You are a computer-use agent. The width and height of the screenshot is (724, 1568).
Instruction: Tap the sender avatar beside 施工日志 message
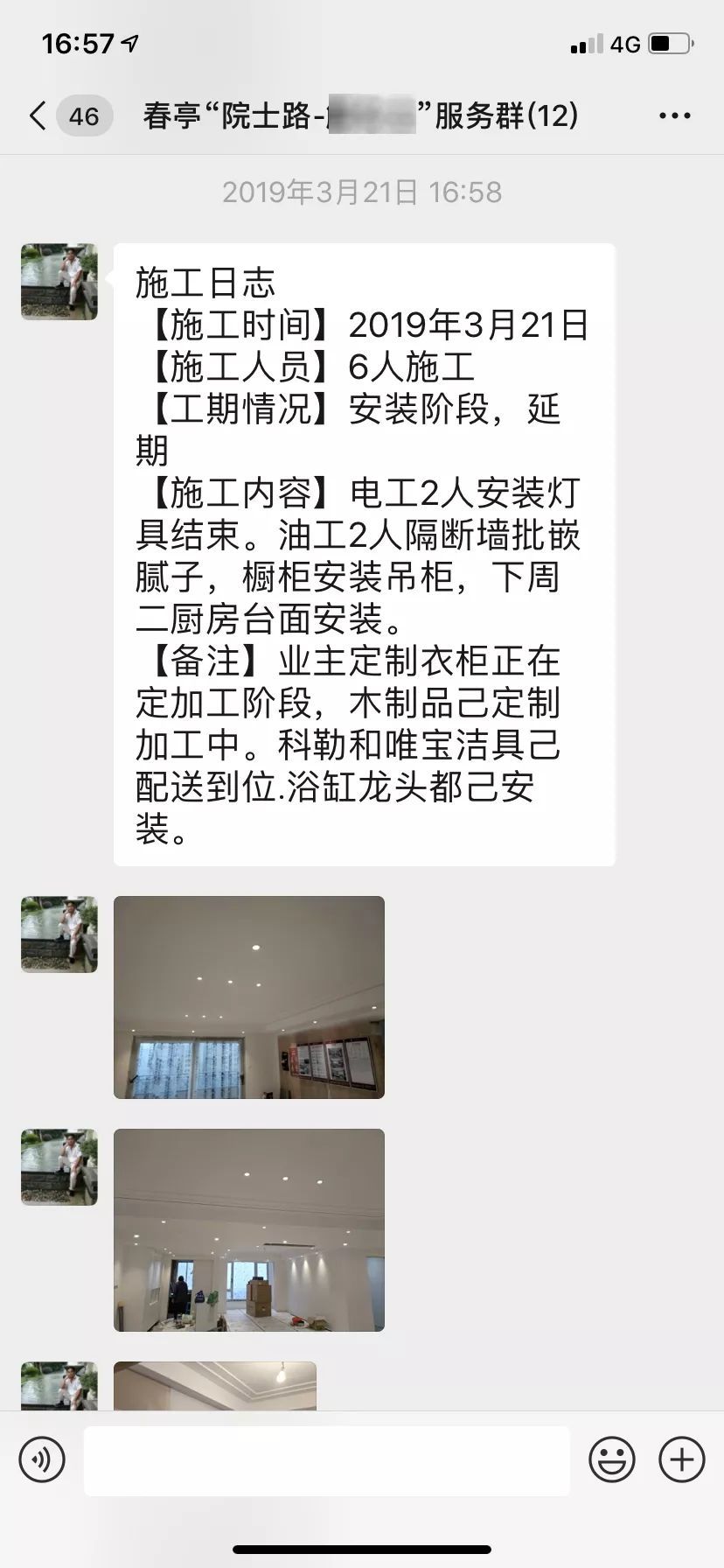59,282
